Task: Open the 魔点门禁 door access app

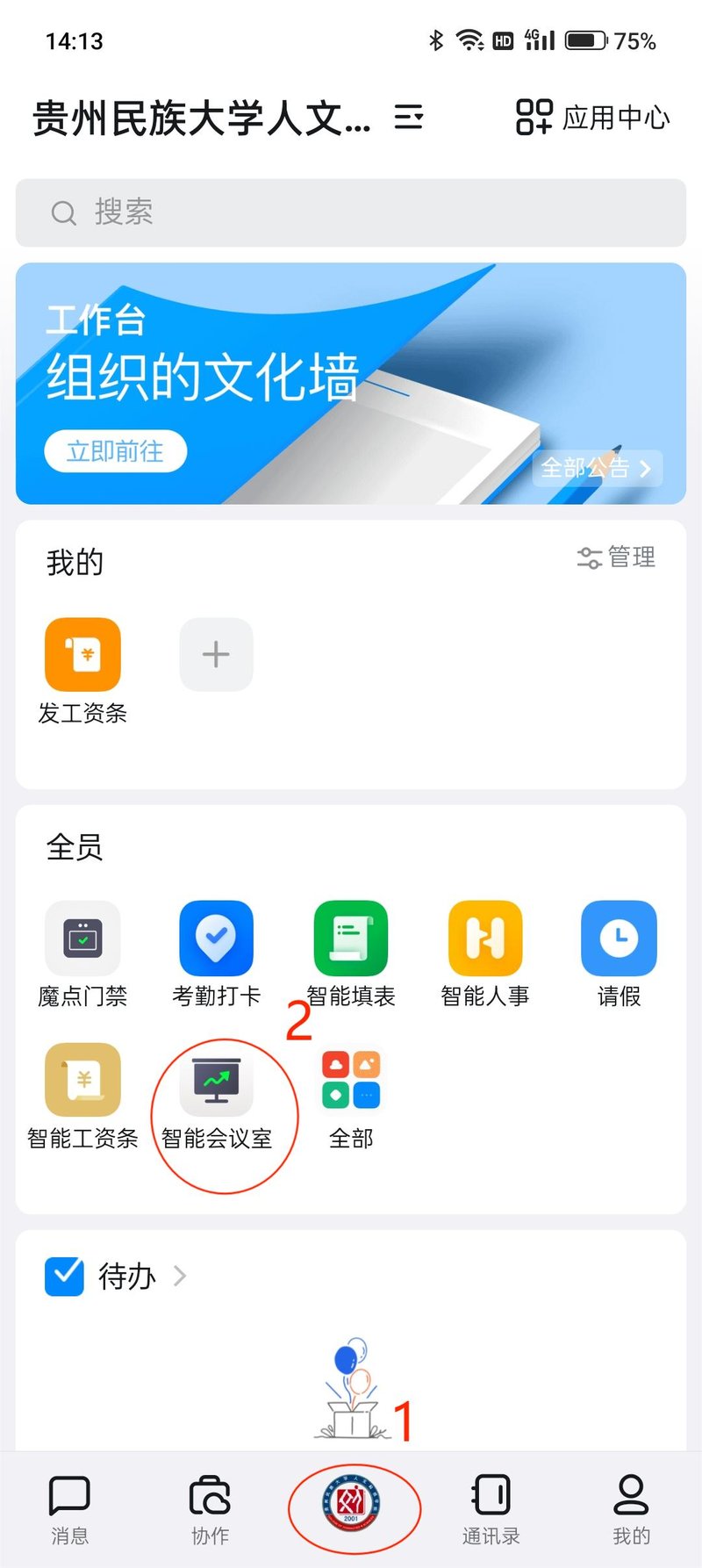Action: point(82,937)
